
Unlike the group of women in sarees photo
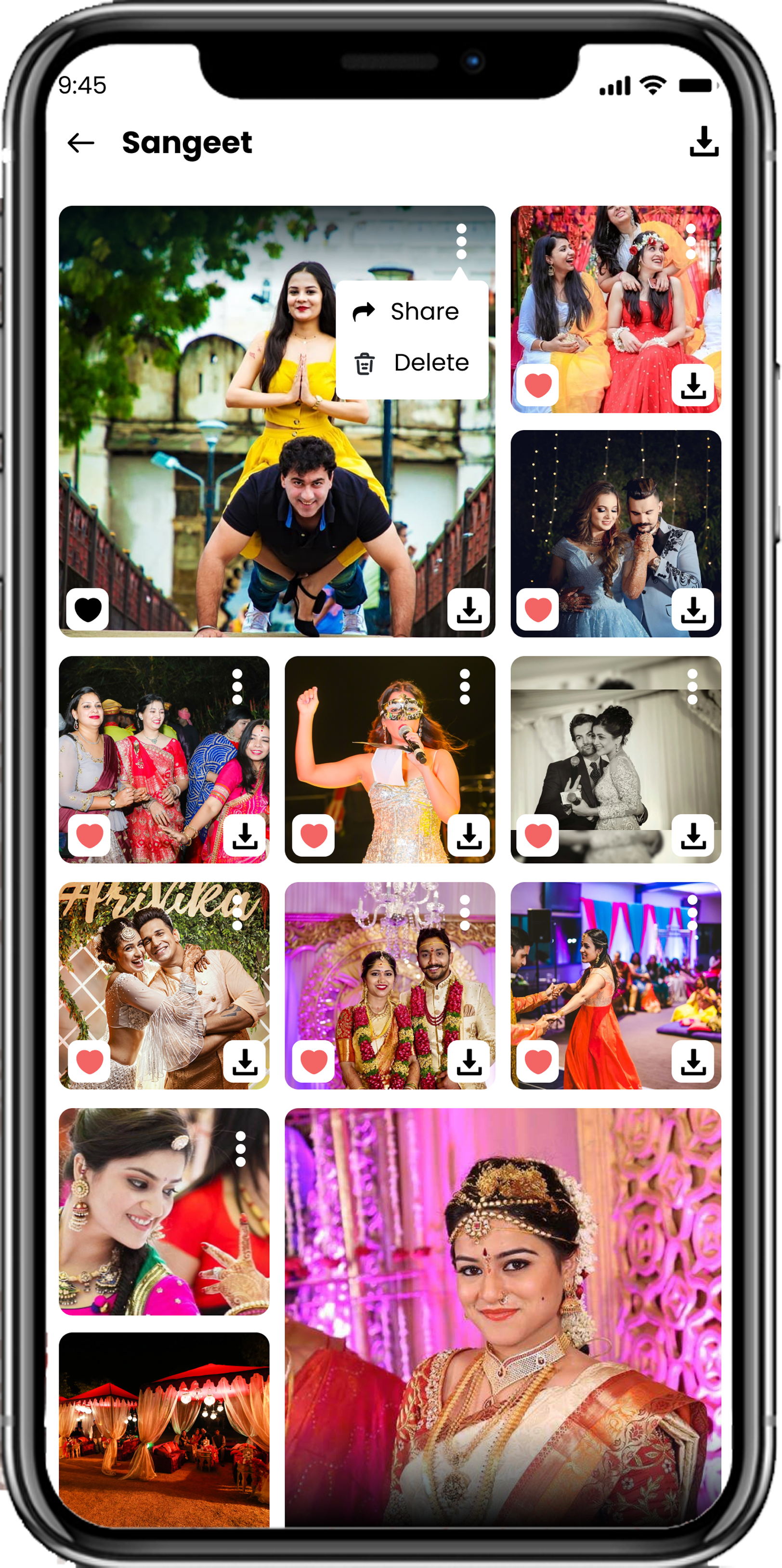90,835
